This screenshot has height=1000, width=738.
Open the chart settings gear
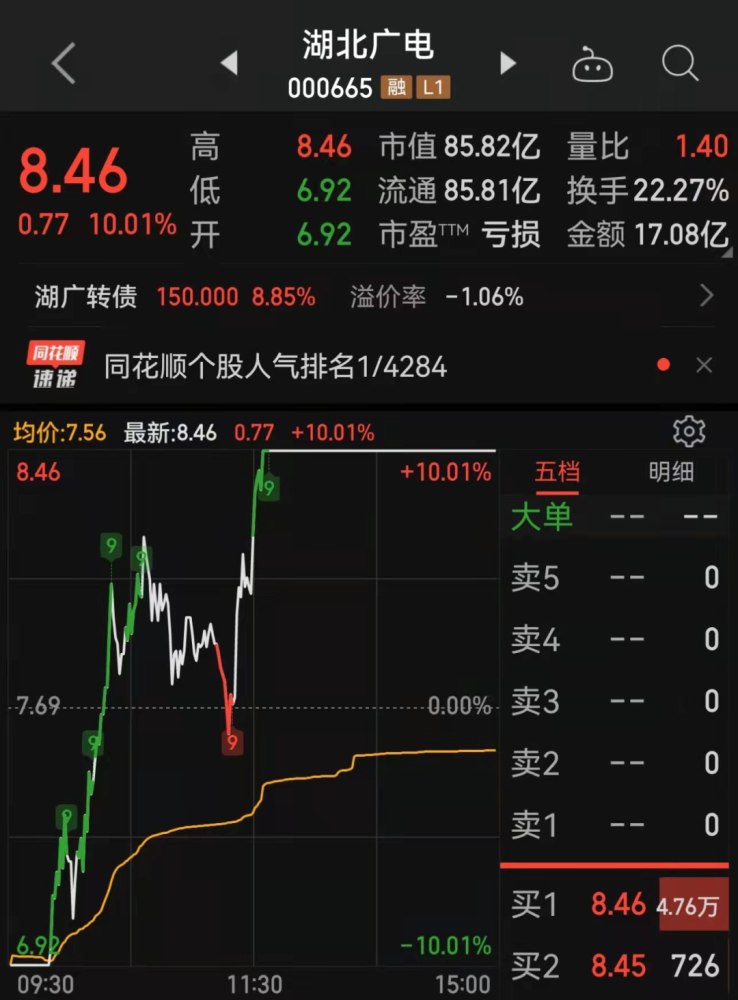(688, 429)
